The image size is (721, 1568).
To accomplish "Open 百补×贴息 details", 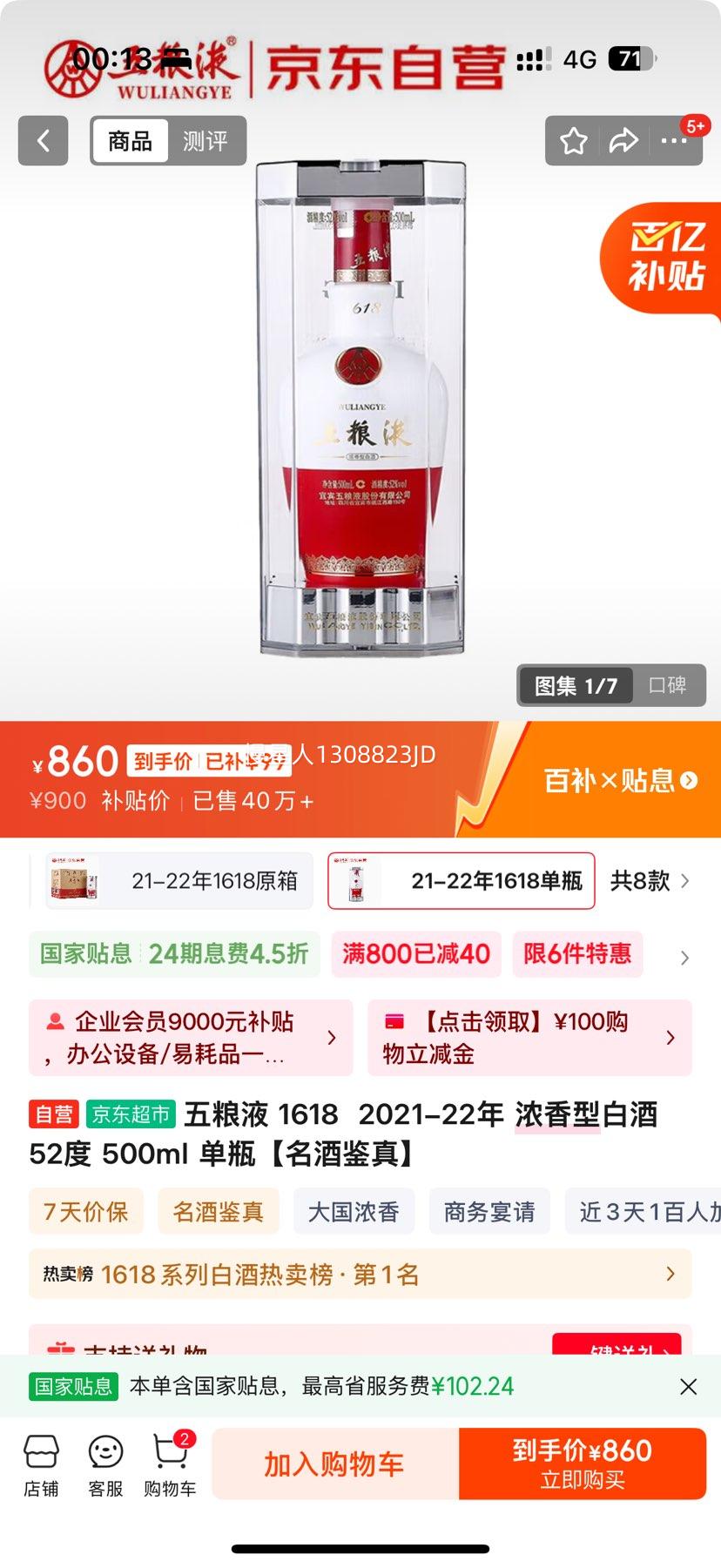I will 620,780.
